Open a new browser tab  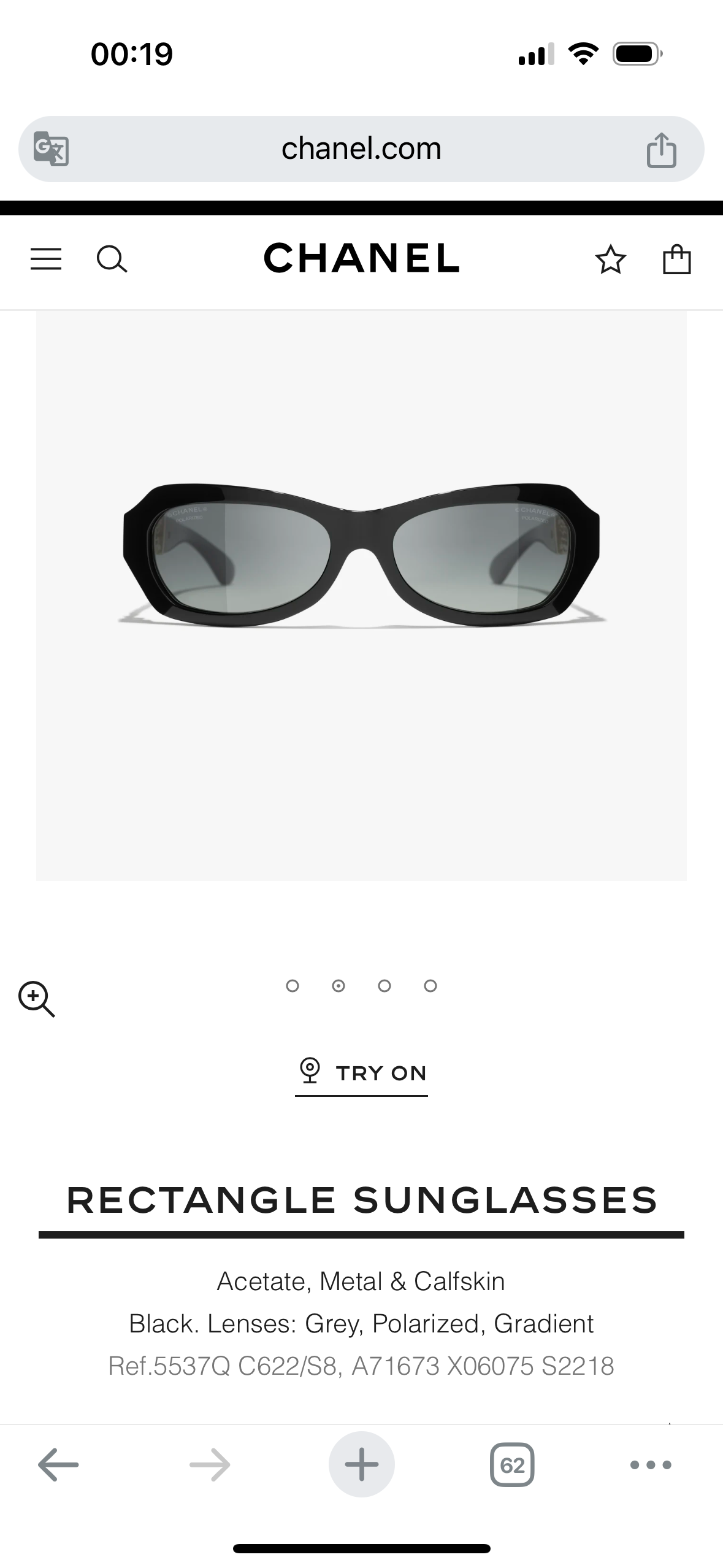361,1464
